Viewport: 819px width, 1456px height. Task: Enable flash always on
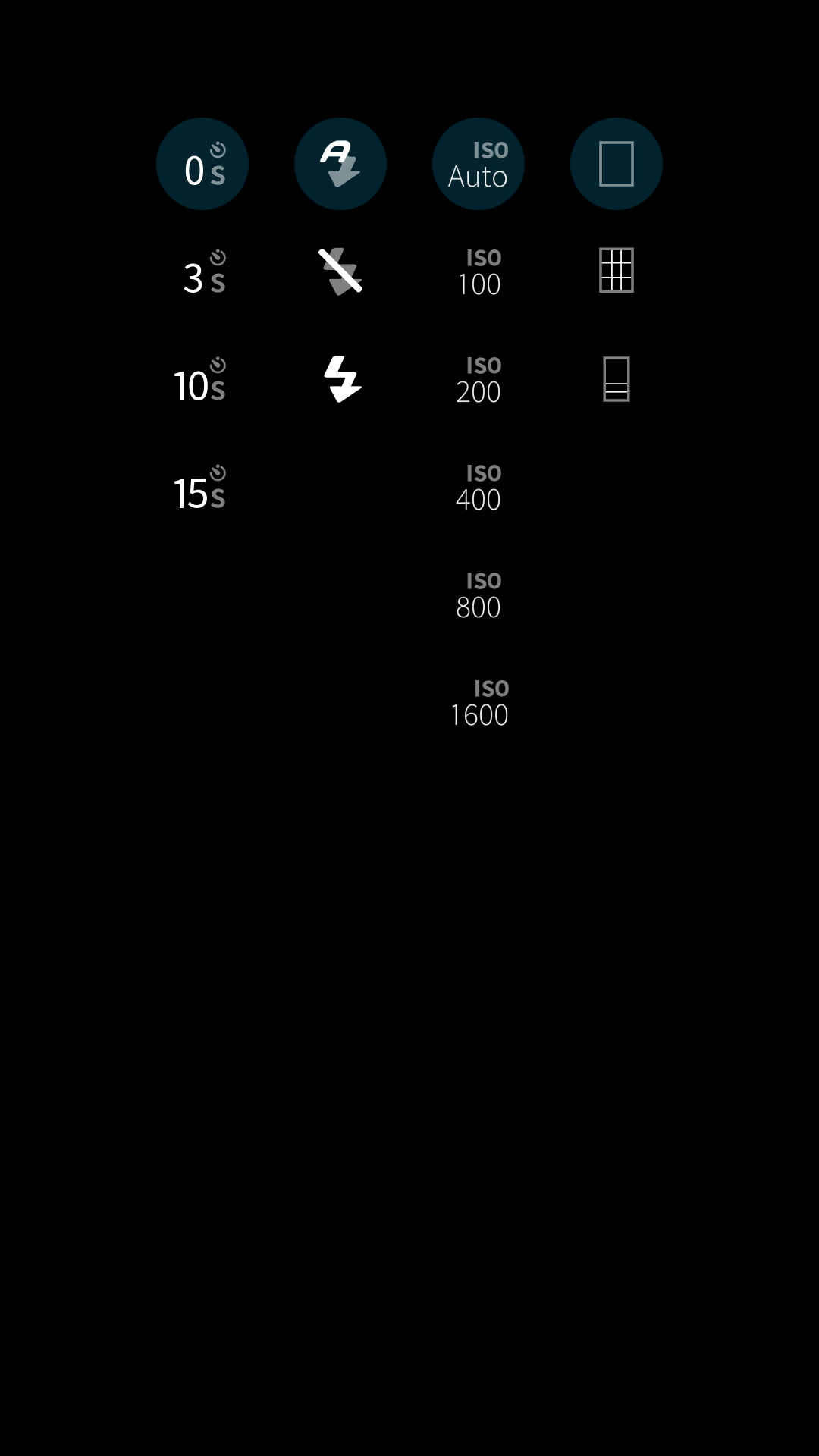coord(342,378)
